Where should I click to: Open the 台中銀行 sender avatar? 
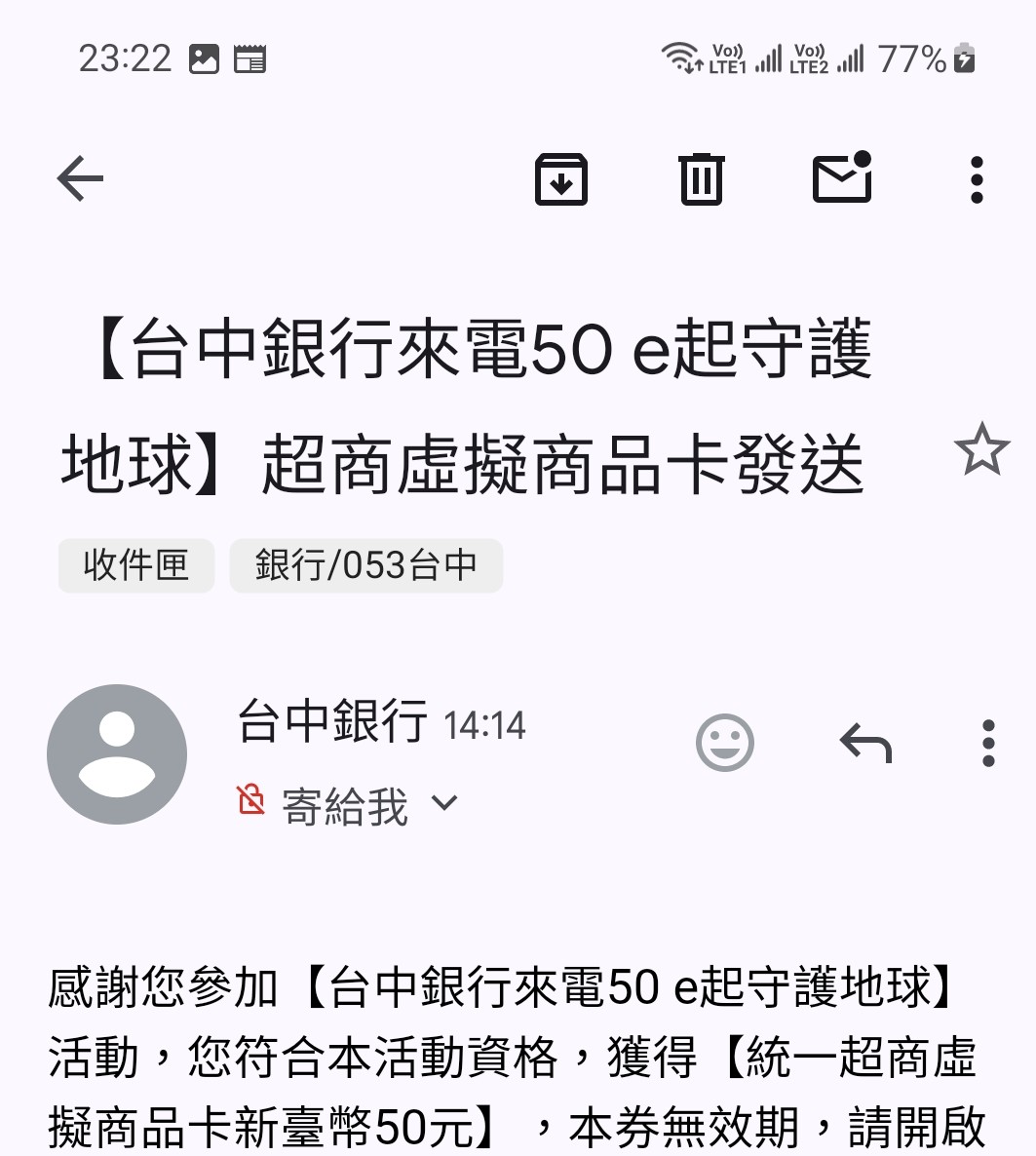click(x=117, y=754)
